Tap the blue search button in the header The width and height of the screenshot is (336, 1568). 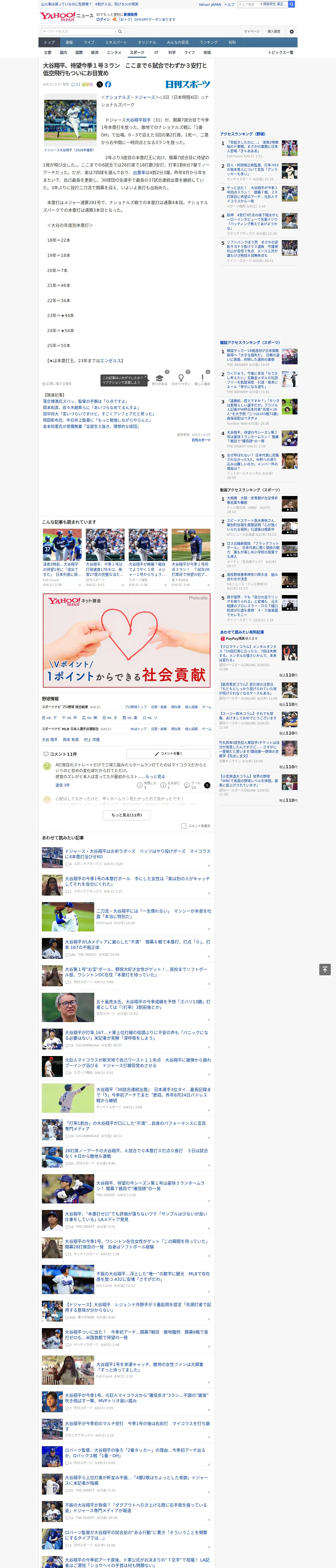coord(292,4)
